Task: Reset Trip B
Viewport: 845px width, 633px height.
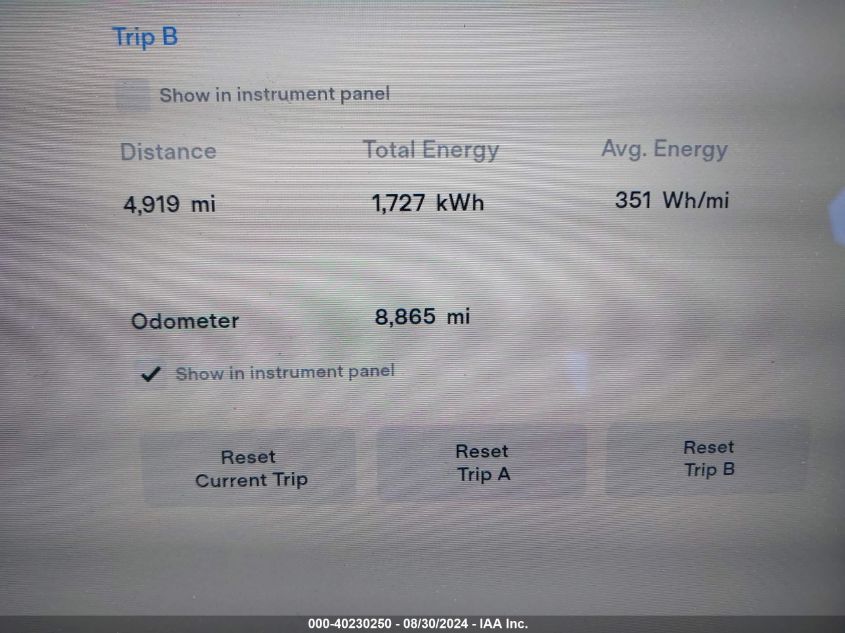Action: (708, 458)
